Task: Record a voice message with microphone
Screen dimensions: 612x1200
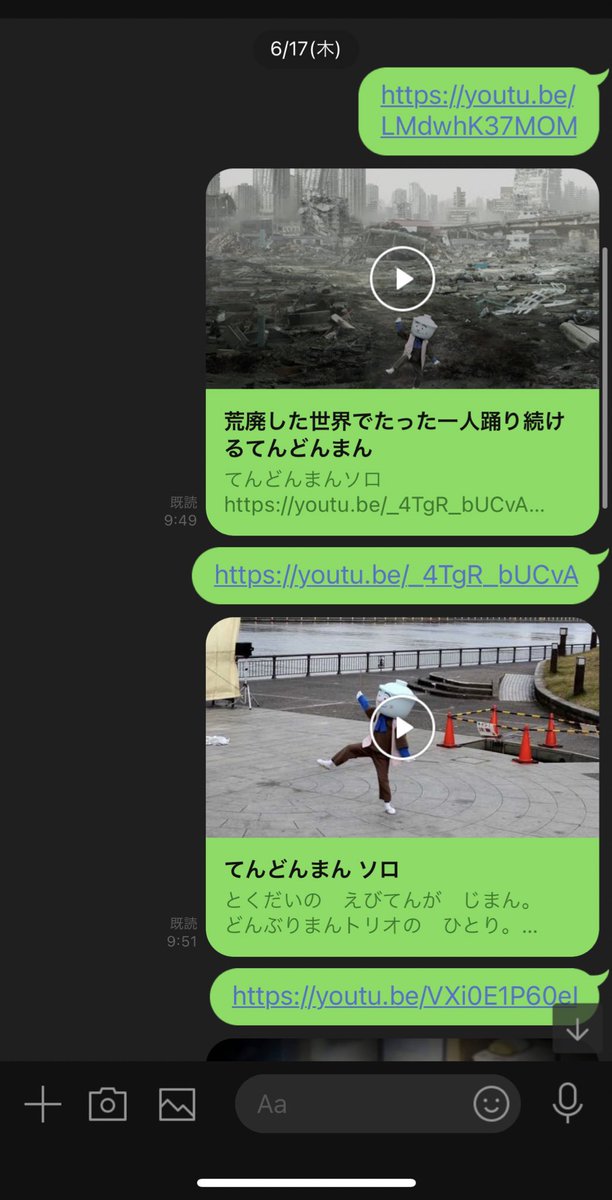Action: [567, 1103]
